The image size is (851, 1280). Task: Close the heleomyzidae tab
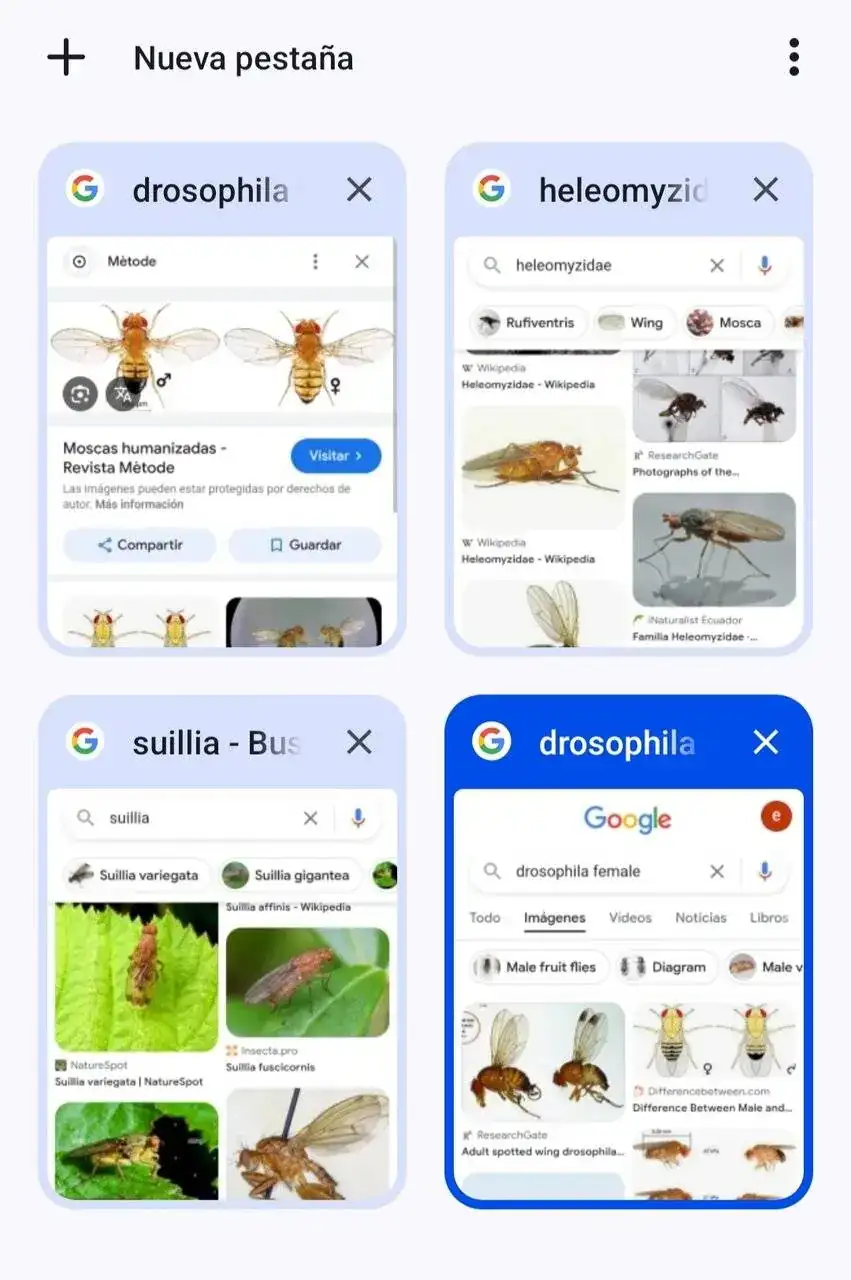(765, 190)
